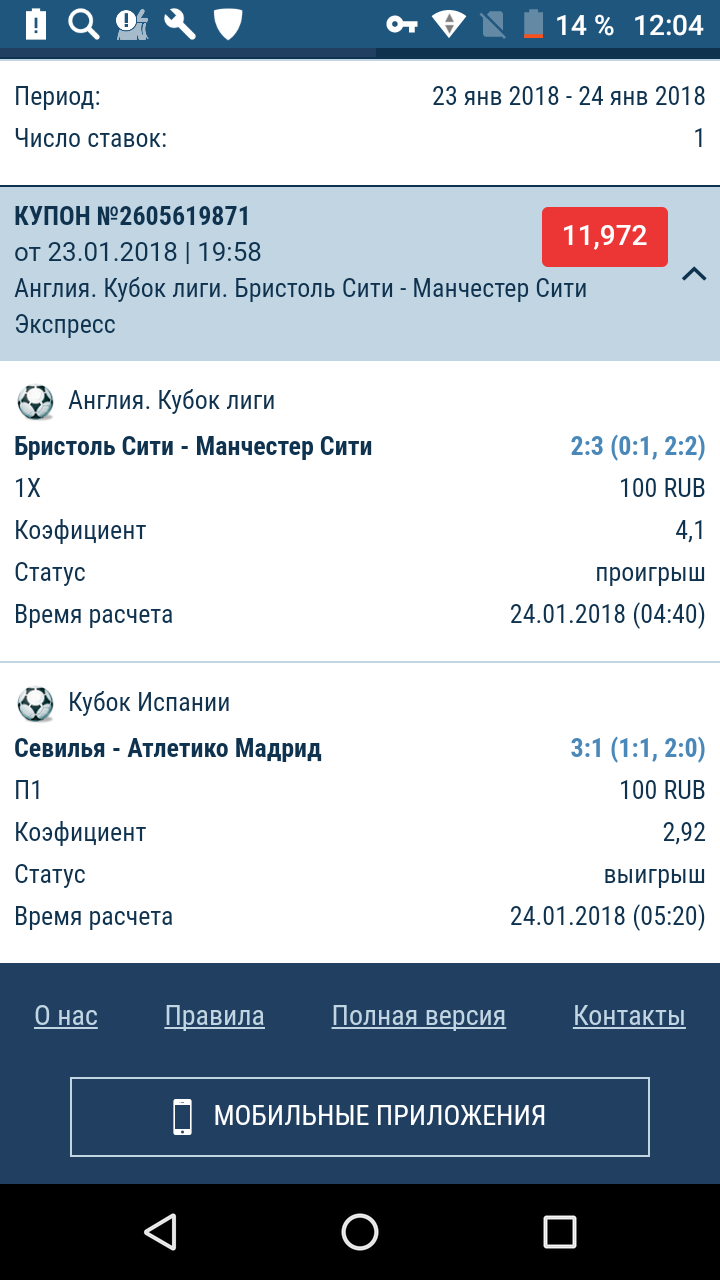720x1280 pixels.
Task: Switch to Полная версия of the site
Action: (x=418, y=1016)
